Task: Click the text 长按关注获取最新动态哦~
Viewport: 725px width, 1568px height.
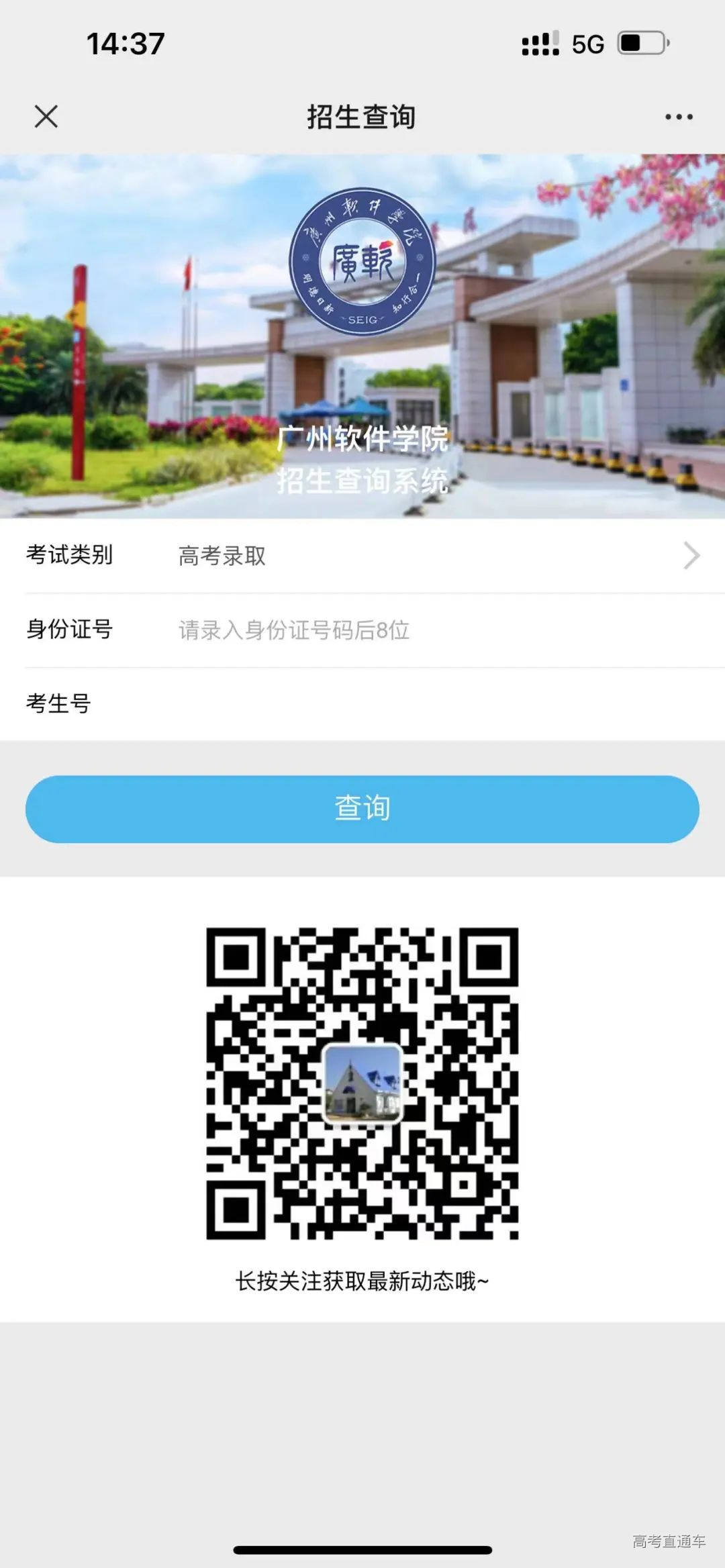Action: pyautogui.click(x=362, y=1279)
